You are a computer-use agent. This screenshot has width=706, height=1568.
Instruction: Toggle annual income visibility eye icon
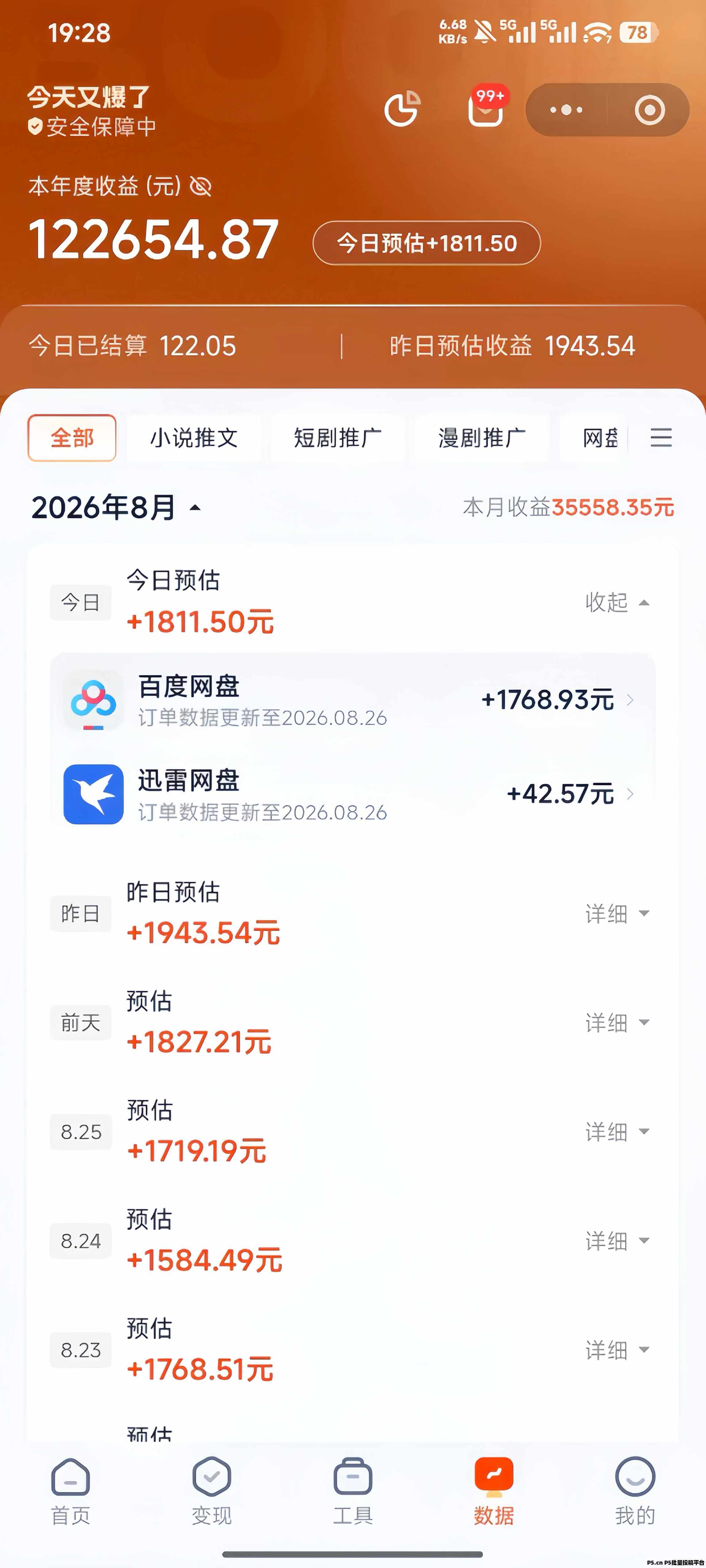(x=200, y=186)
